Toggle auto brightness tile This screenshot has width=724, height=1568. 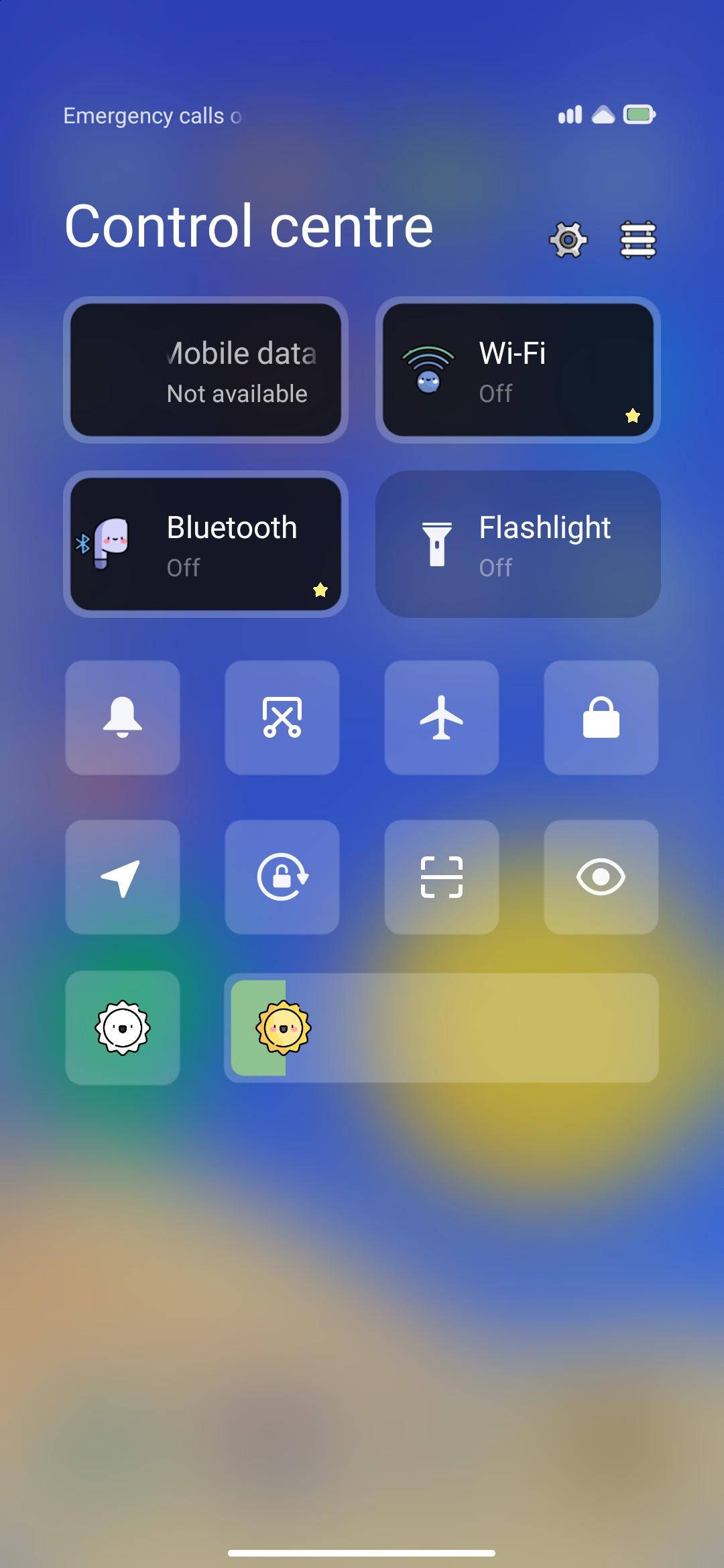point(123,1028)
